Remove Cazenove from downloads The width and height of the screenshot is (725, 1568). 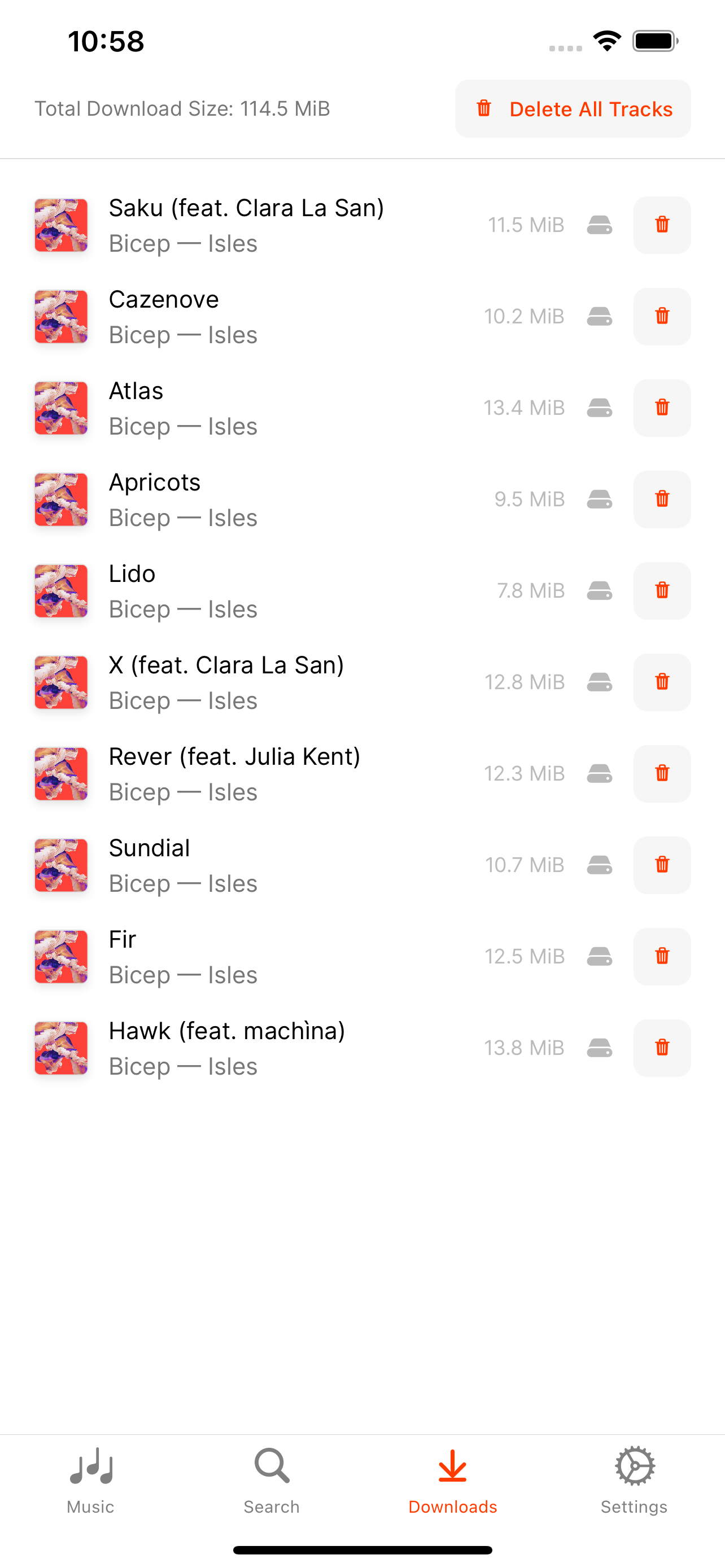(x=662, y=316)
